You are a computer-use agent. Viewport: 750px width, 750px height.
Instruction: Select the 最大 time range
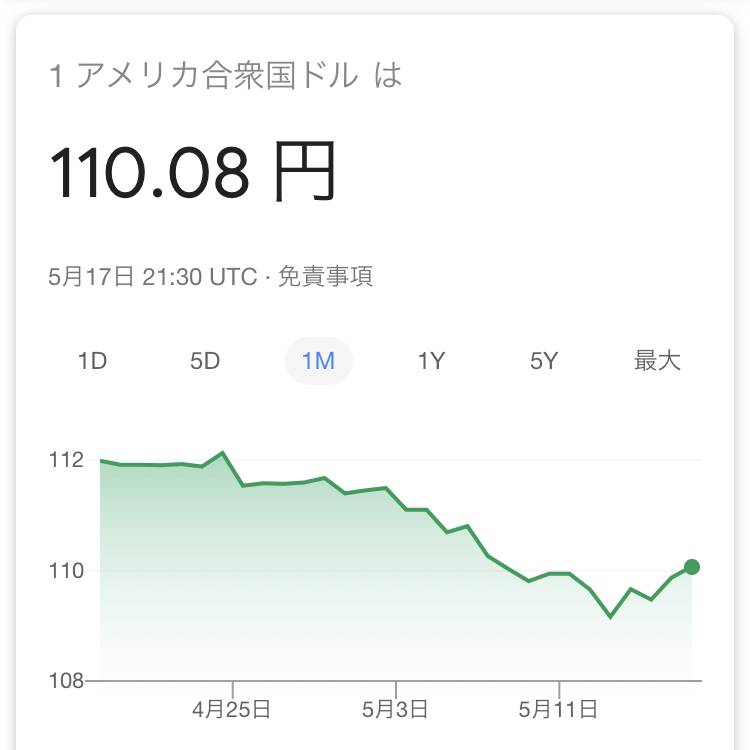point(657,361)
